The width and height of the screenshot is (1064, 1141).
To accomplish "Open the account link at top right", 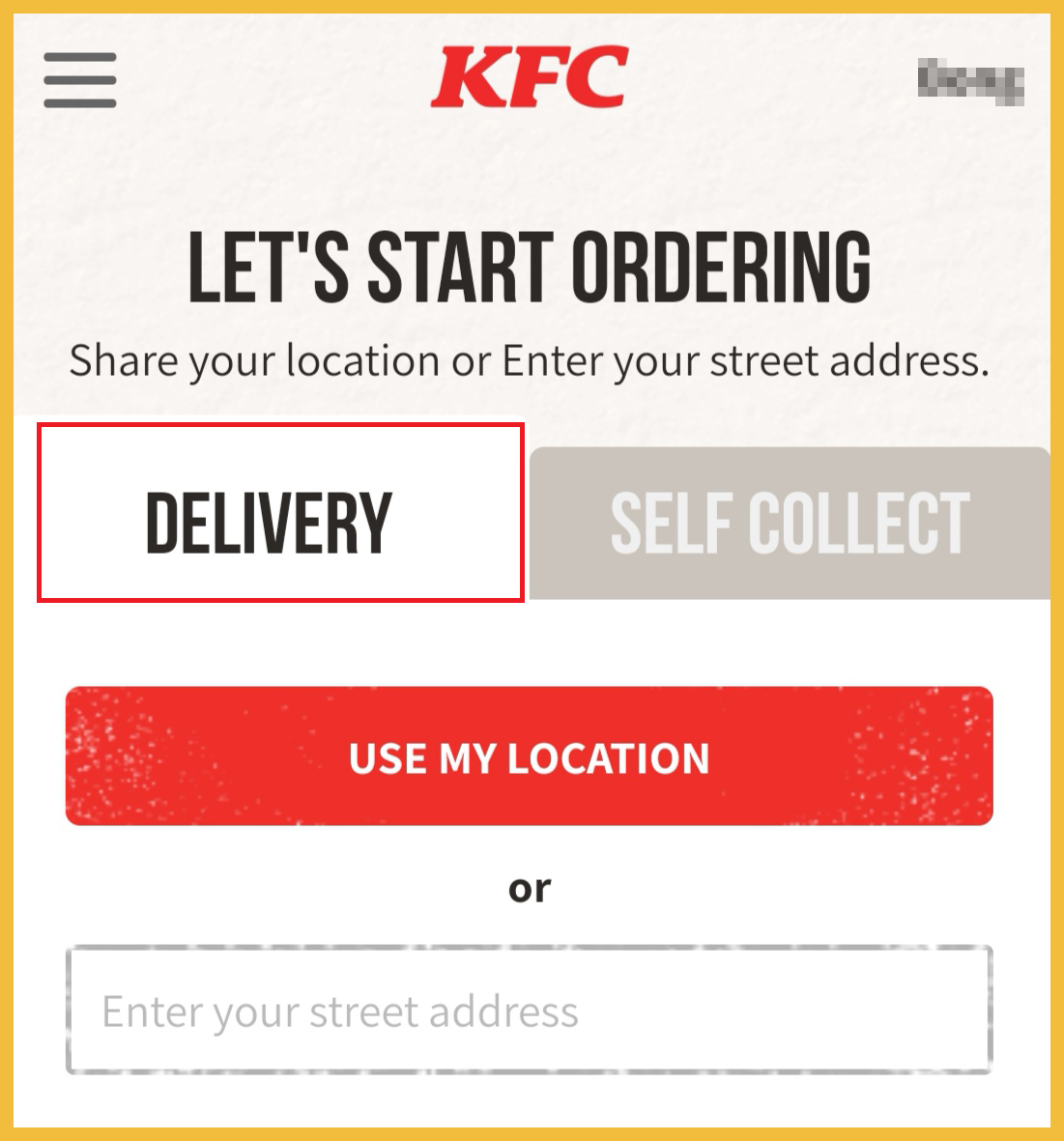I will [969, 81].
